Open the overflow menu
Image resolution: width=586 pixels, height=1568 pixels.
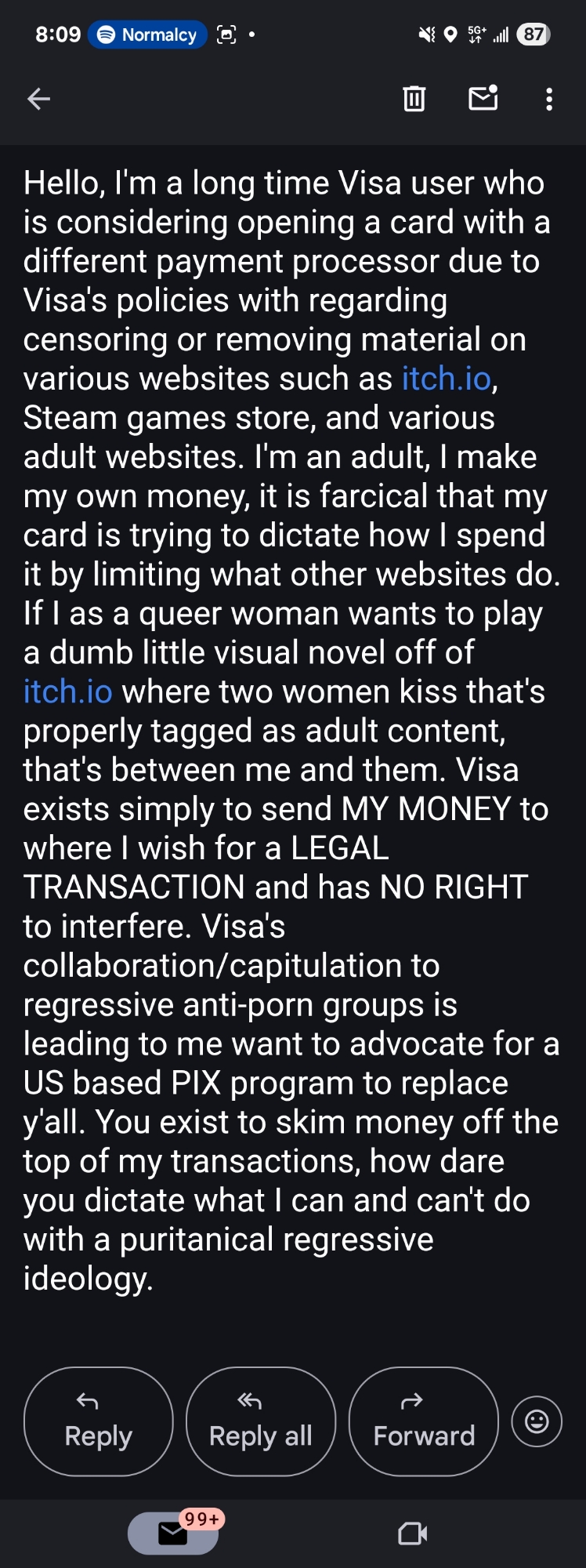[549, 99]
